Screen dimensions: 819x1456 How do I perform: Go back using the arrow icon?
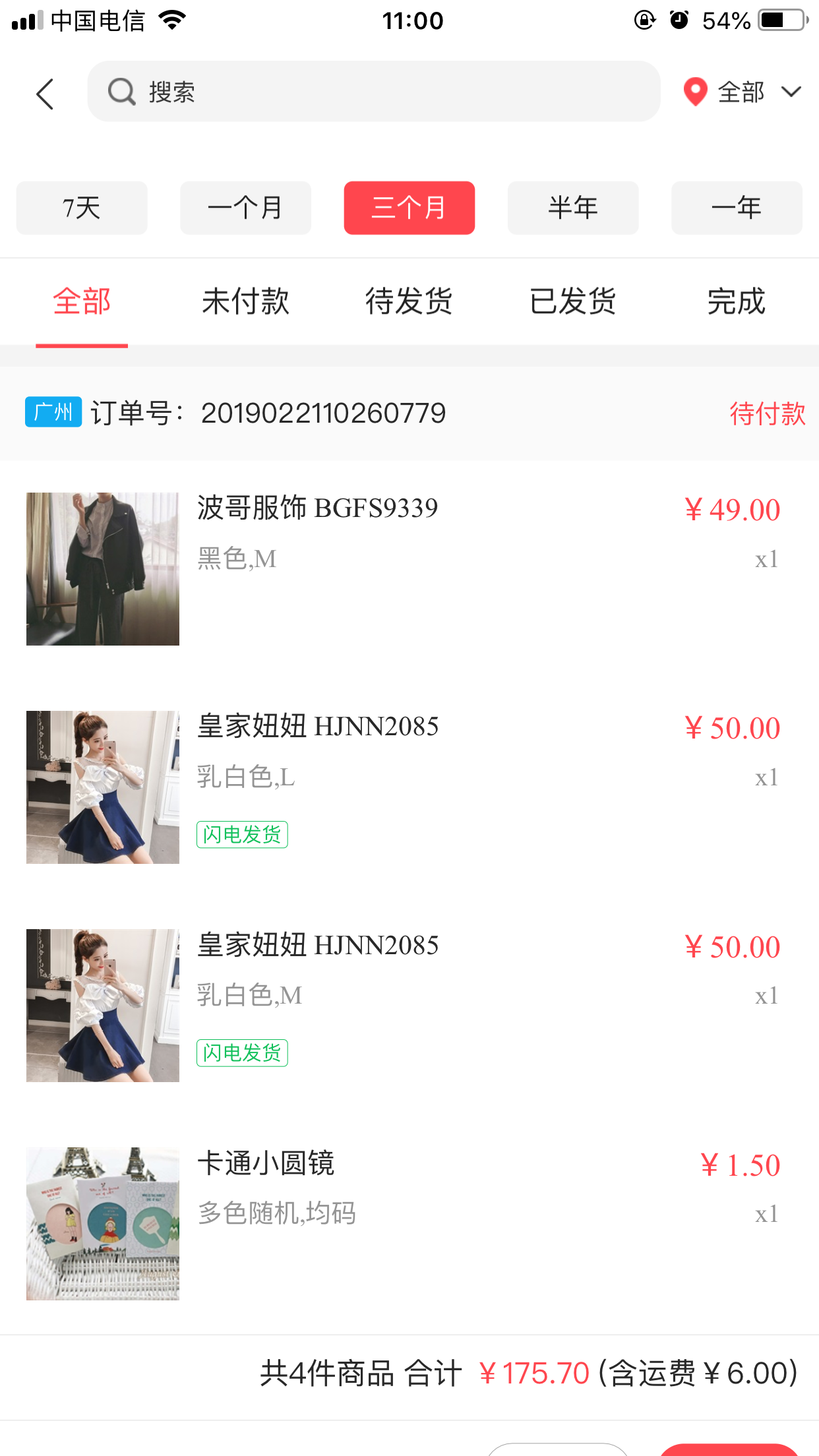[x=45, y=93]
